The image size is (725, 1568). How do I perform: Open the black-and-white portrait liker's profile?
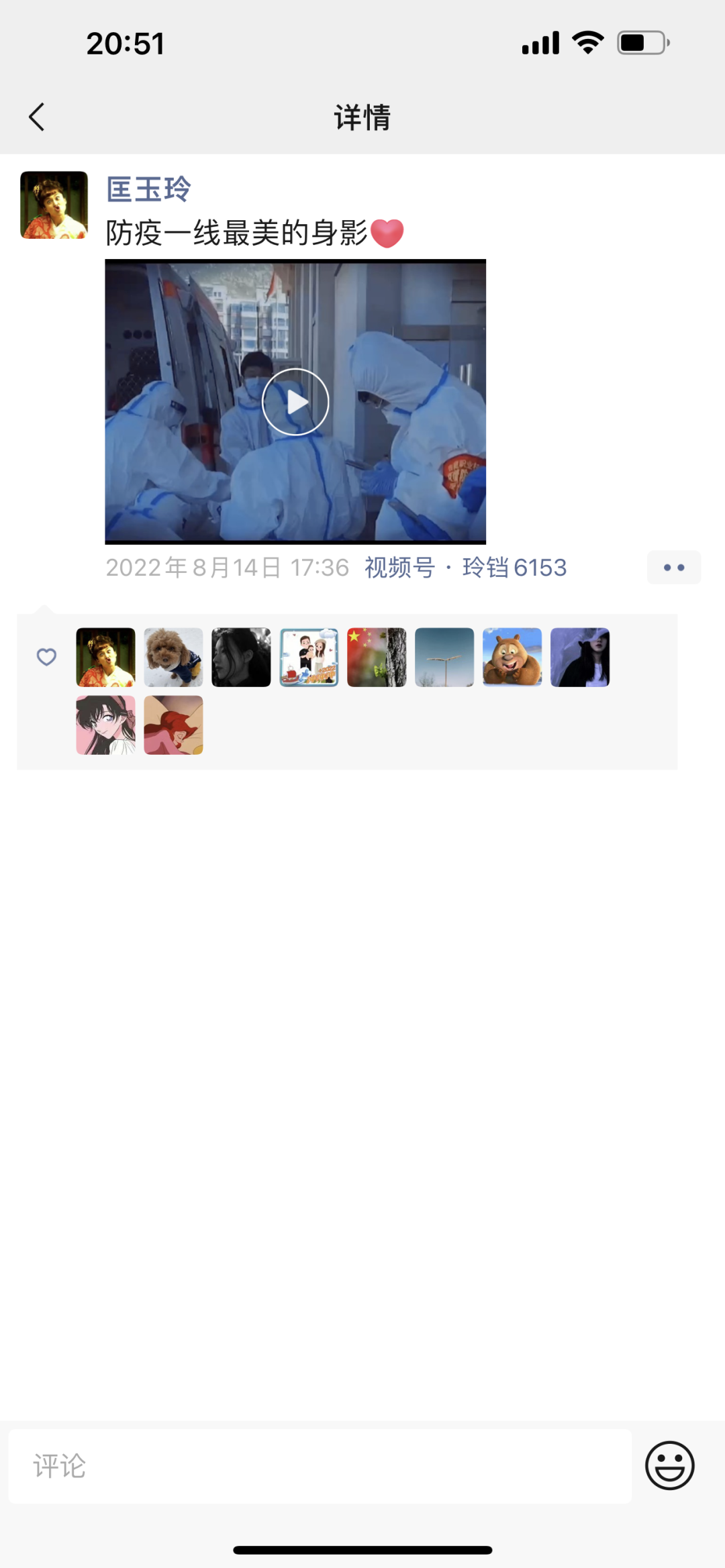(x=241, y=657)
